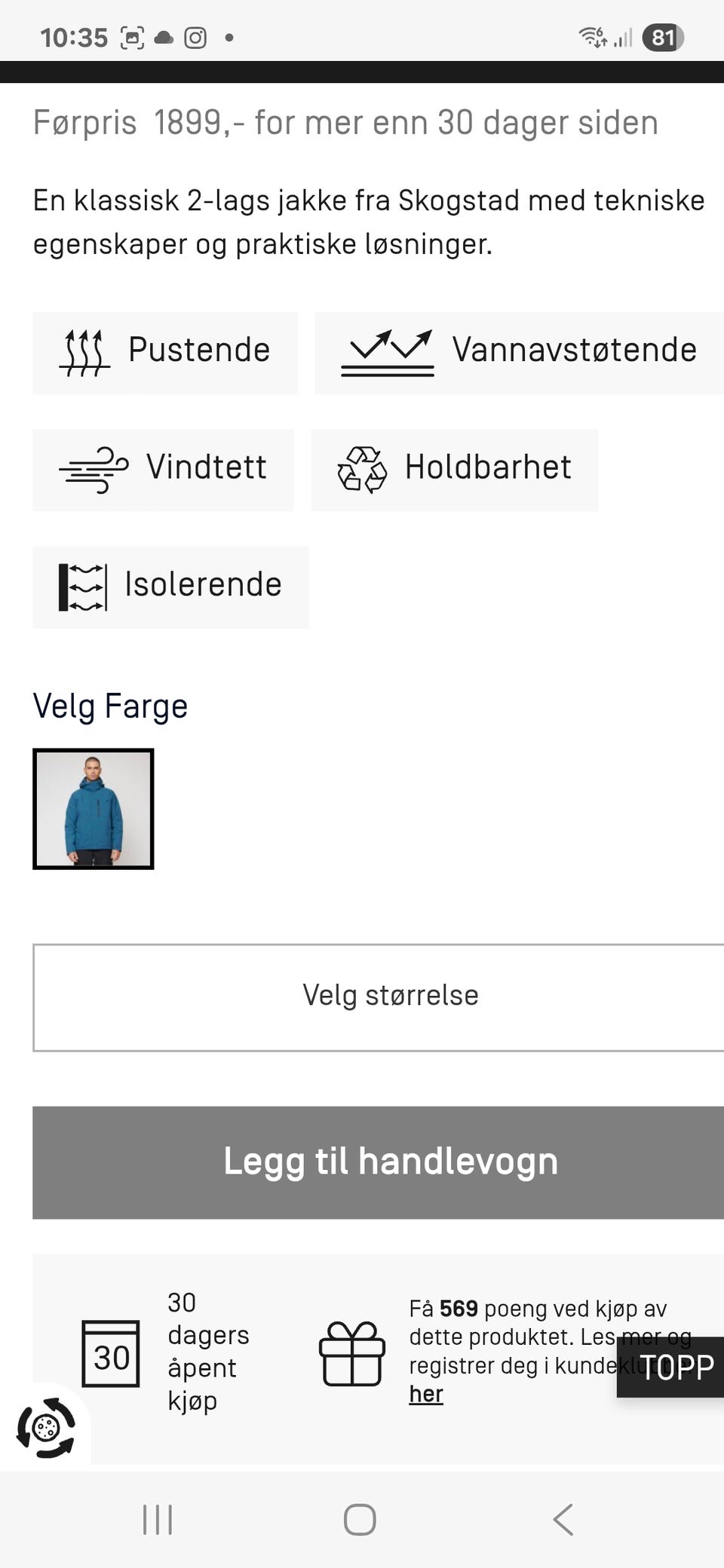Tap the battery indicator showing 81
The height and width of the screenshot is (1568, 724).
(662, 38)
